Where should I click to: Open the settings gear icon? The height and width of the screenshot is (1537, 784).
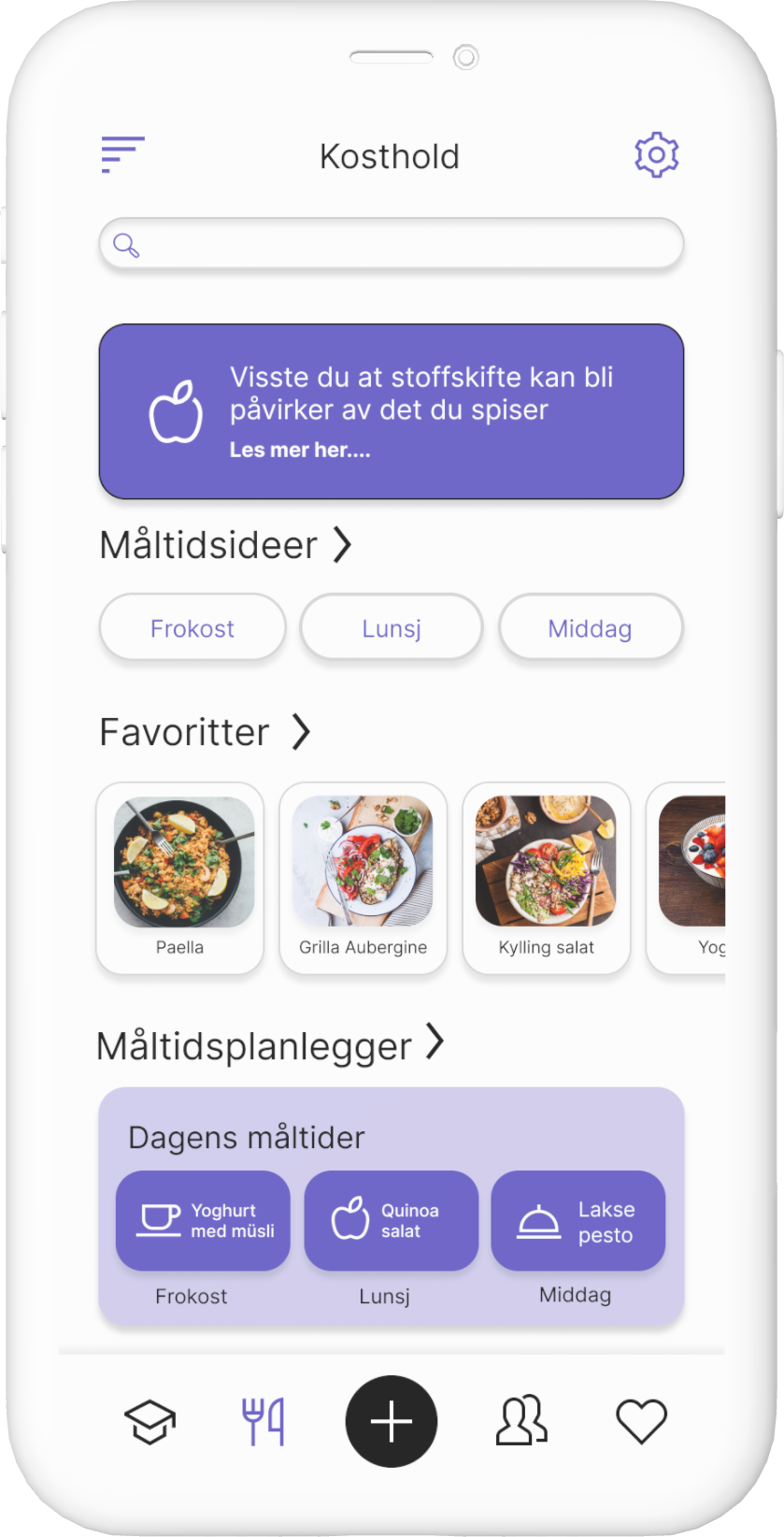pos(656,153)
